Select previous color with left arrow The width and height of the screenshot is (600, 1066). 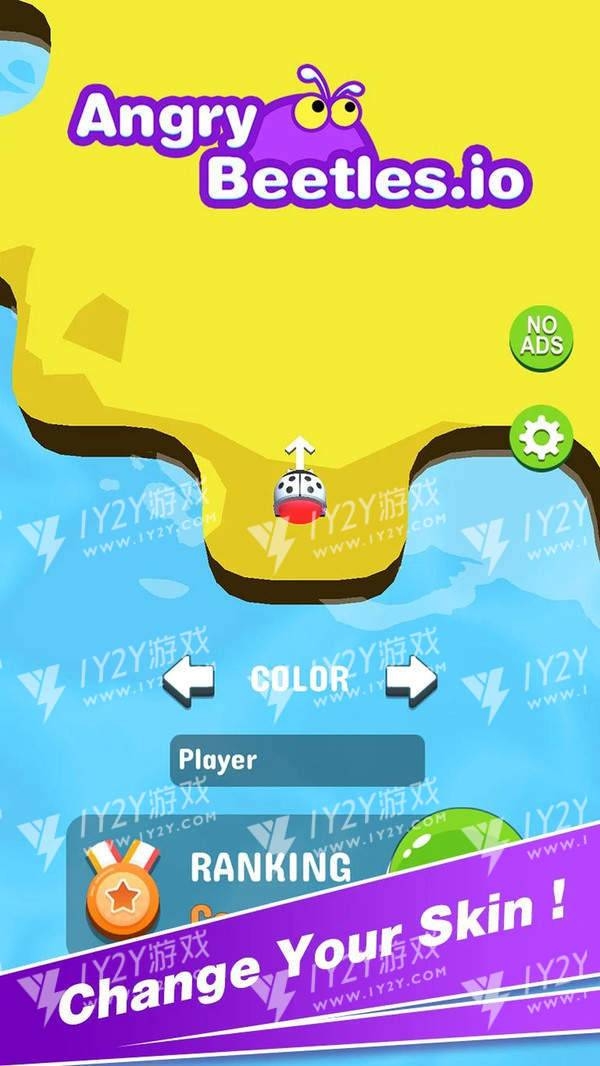point(189,680)
